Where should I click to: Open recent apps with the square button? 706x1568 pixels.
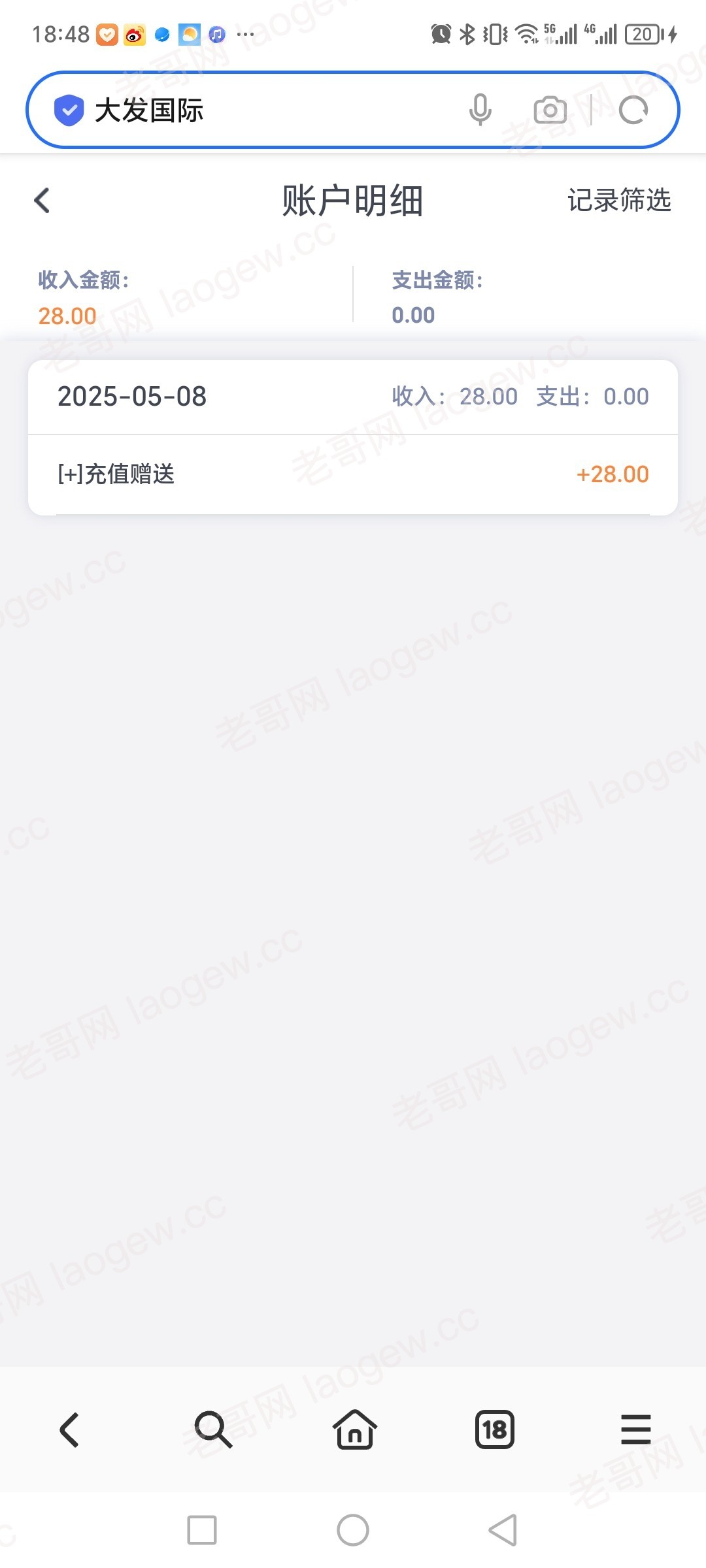point(202,1530)
